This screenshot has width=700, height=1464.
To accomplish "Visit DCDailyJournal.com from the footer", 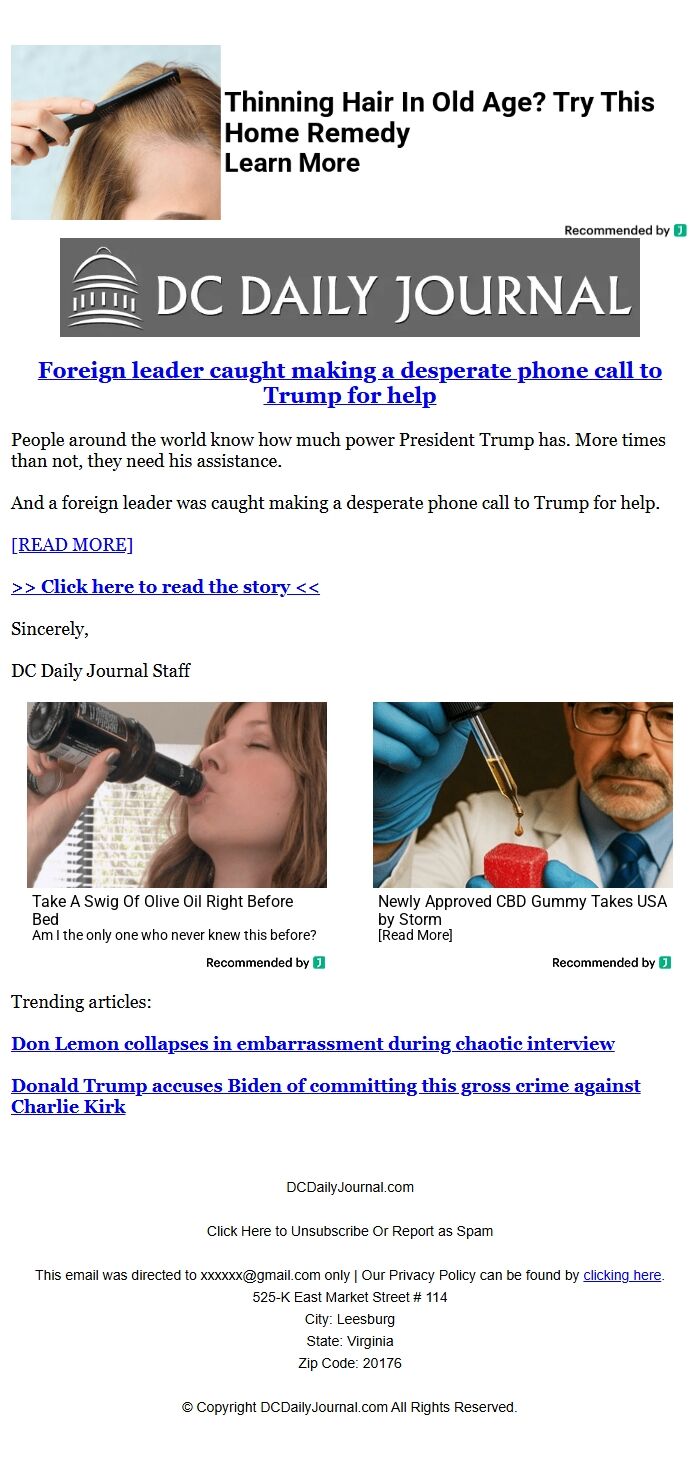I will pyautogui.click(x=349, y=1187).
